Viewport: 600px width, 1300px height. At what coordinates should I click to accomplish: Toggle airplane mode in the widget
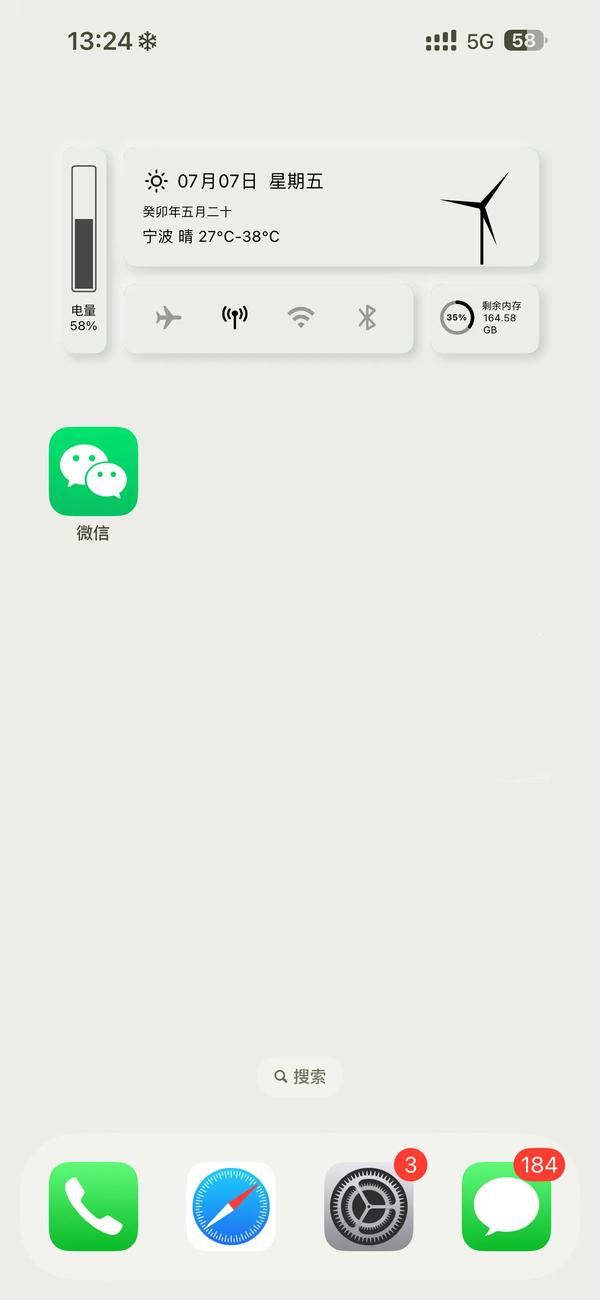169,318
